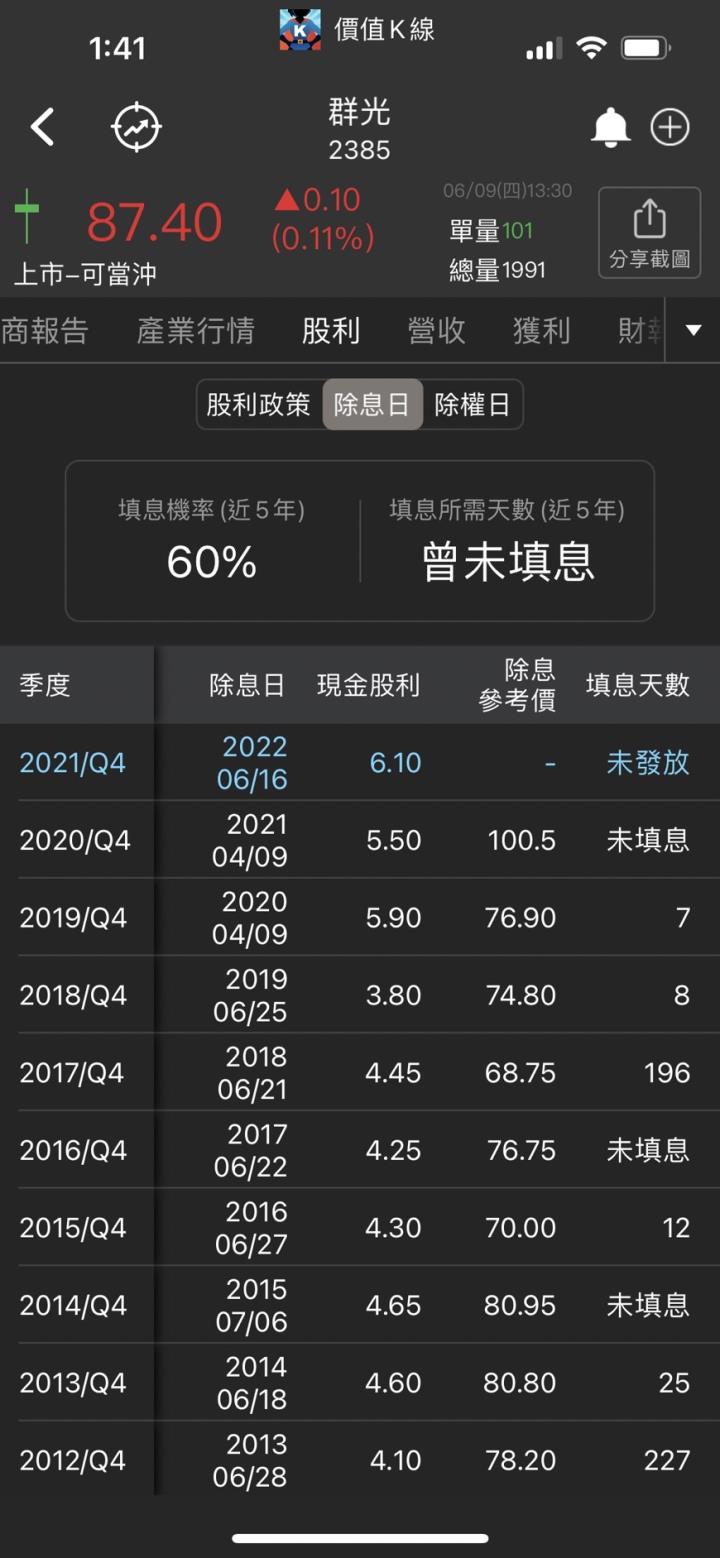Switch to the 獲利 tab

click(541, 331)
